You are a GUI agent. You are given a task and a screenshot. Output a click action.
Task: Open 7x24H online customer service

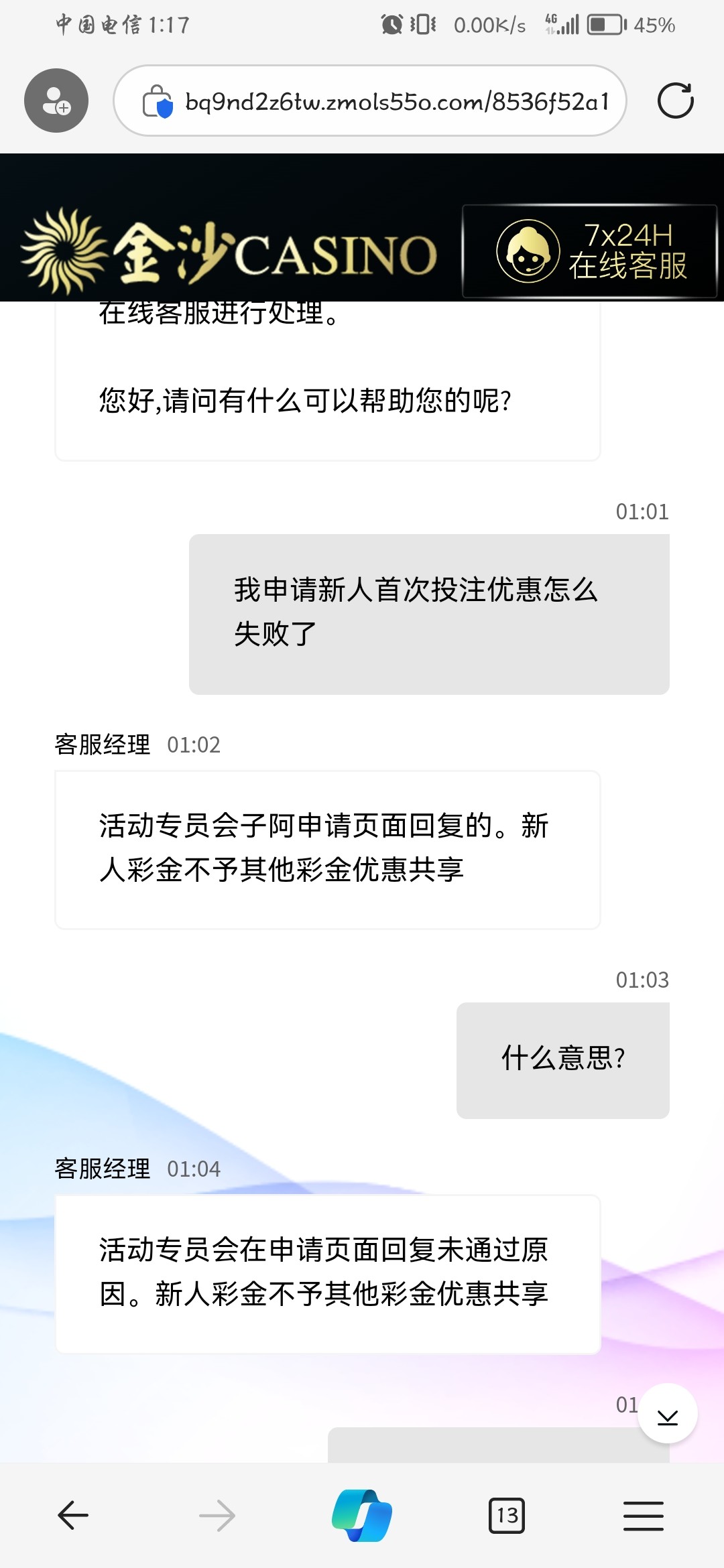(x=590, y=251)
